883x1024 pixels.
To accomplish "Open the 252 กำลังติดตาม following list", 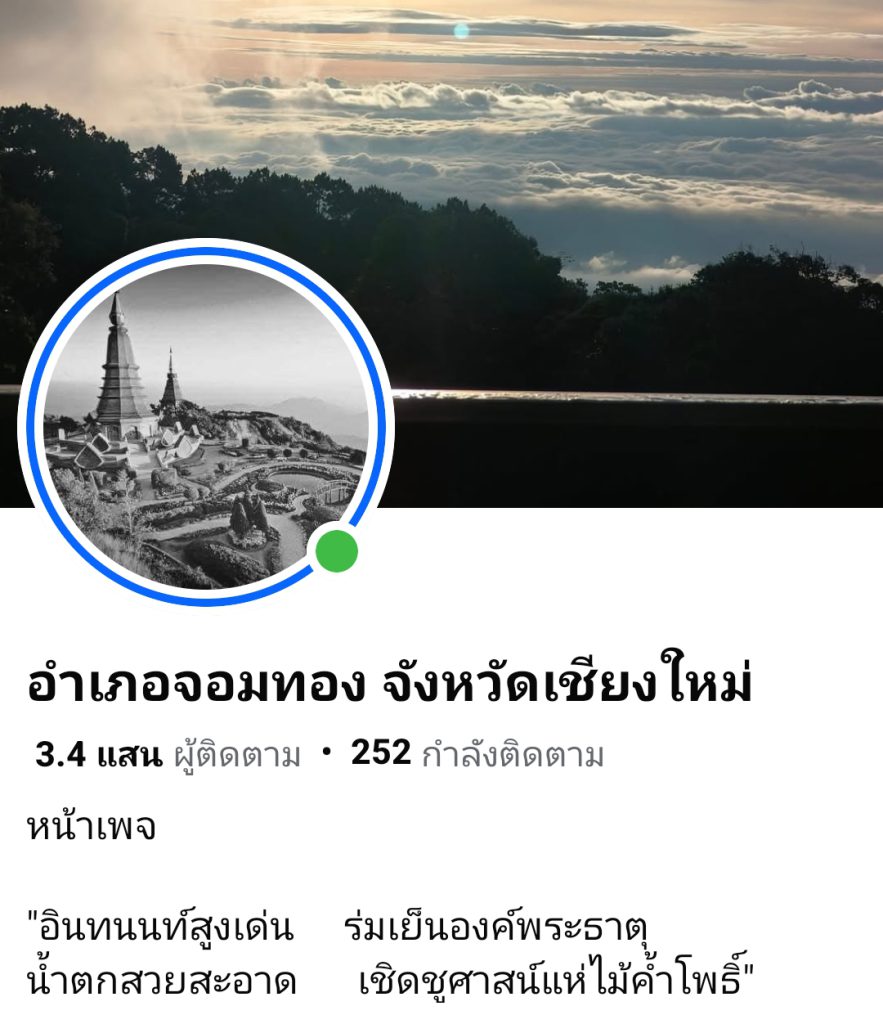I will point(477,755).
